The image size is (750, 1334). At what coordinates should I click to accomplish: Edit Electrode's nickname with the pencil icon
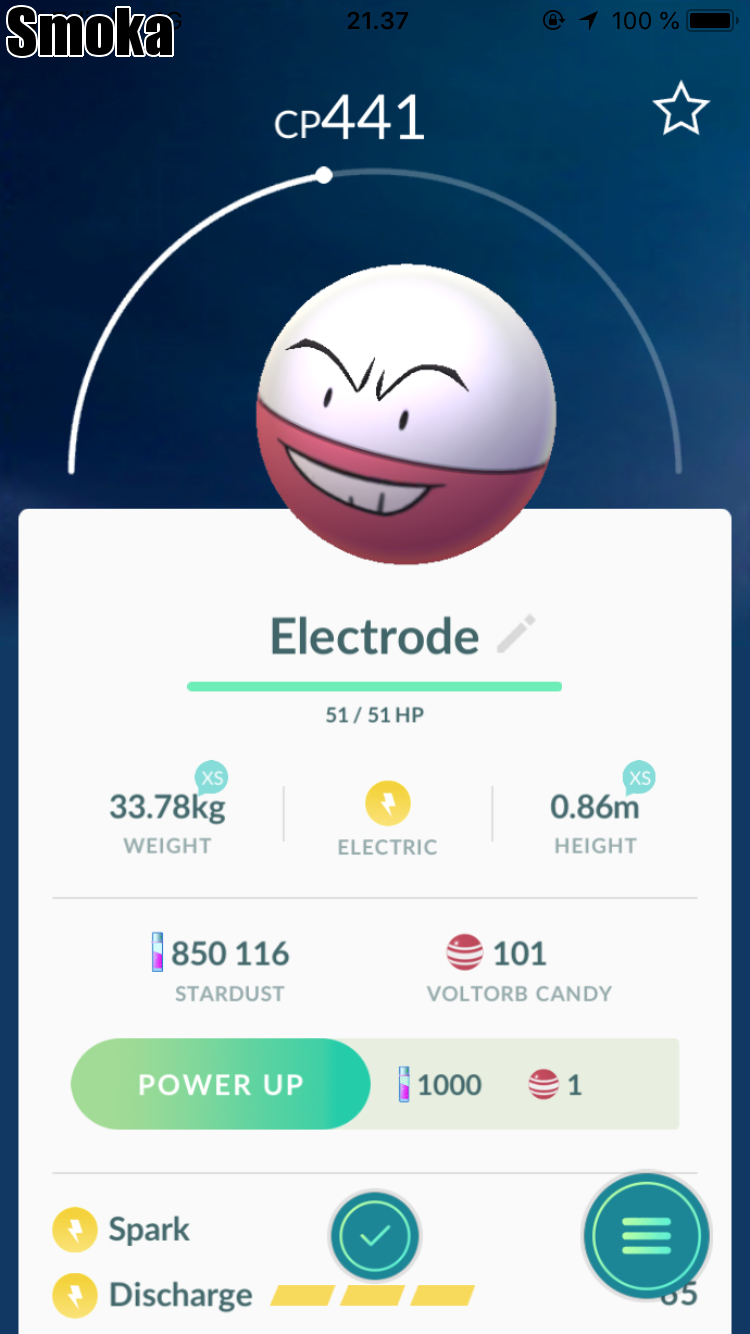coord(516,635)
